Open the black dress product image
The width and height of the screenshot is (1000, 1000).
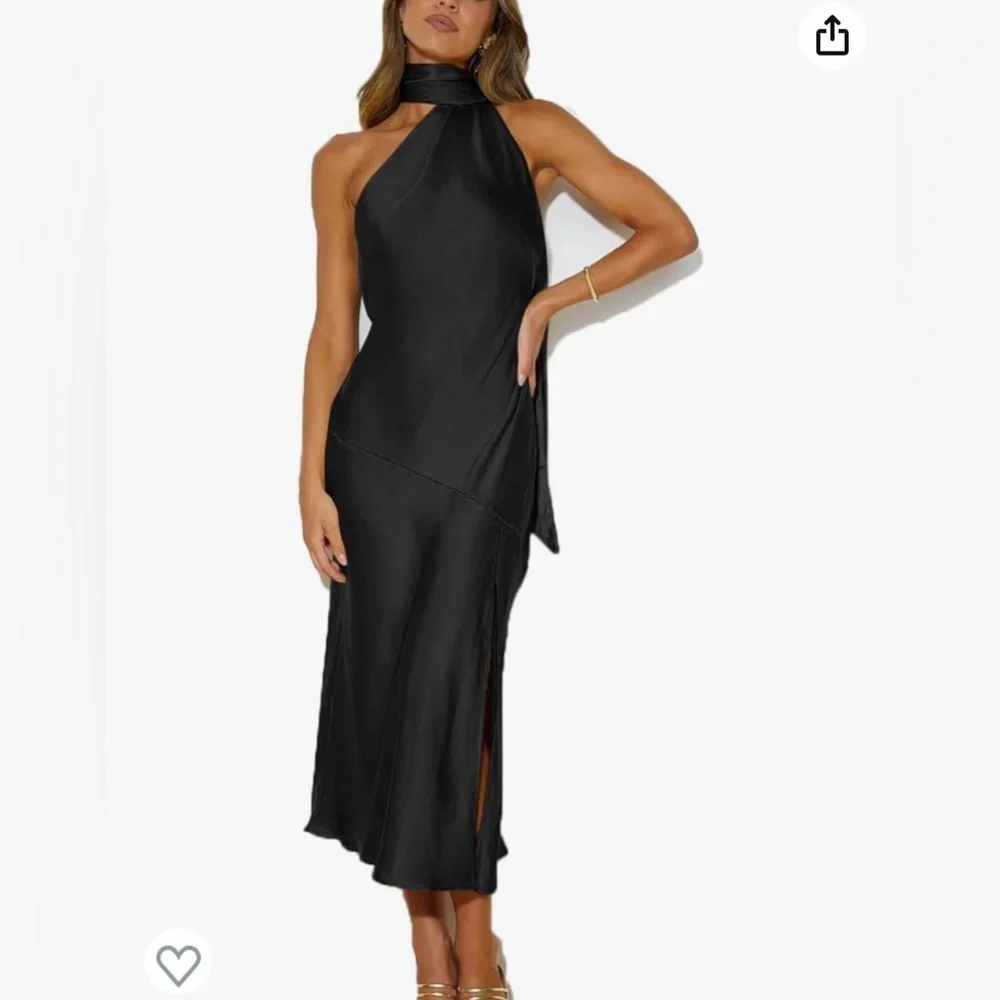click(440, 500)
